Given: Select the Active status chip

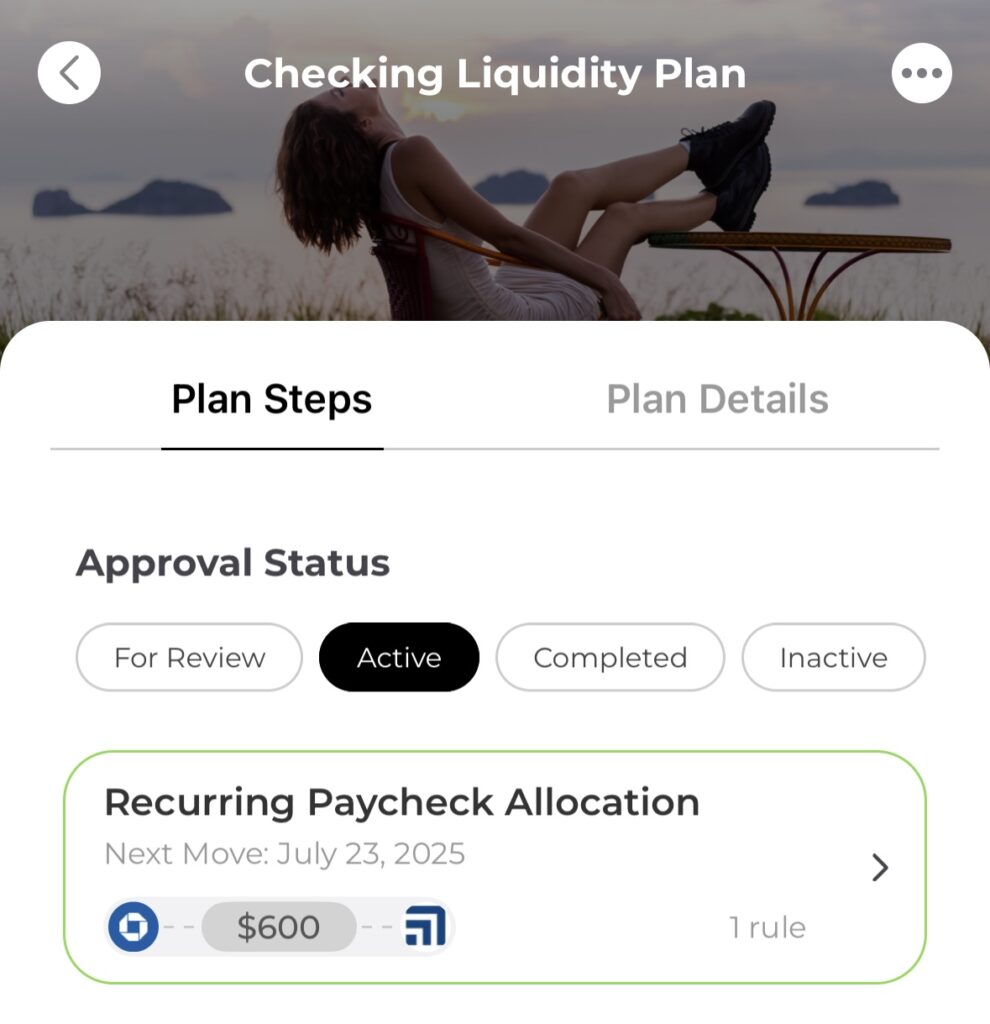Looking at the screenshot, I should pyautogui.click(x=399, y=658).
